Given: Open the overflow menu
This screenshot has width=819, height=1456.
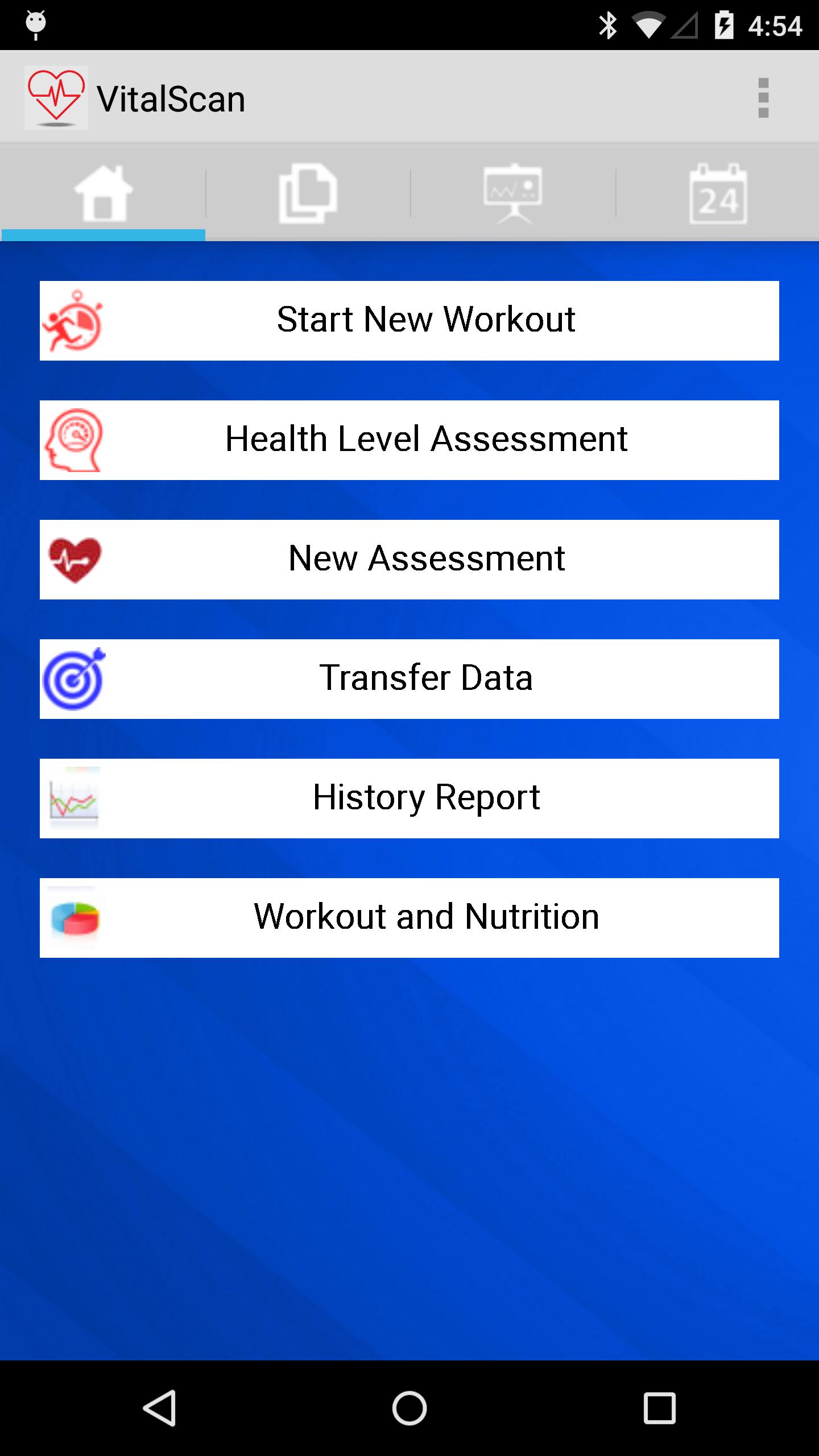Looking at the screenshot, I should [x=762, y=97].
